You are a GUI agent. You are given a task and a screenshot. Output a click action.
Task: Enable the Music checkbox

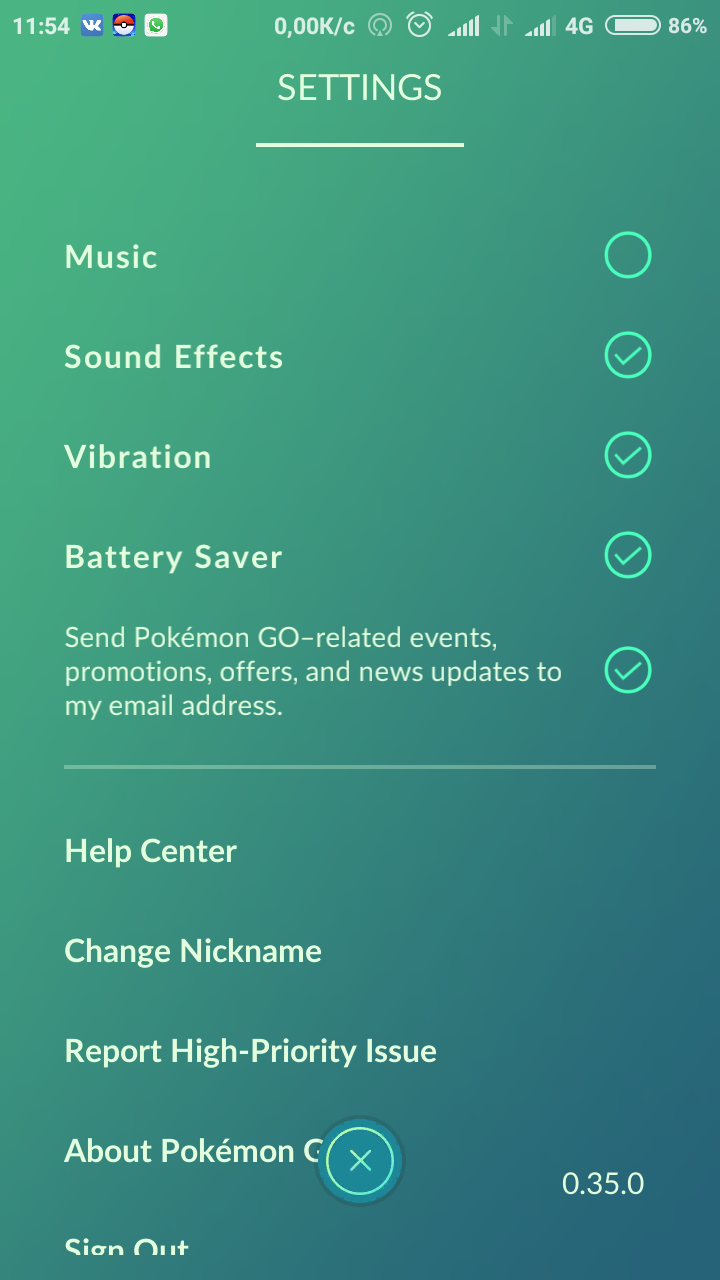[x=628, y=256]
